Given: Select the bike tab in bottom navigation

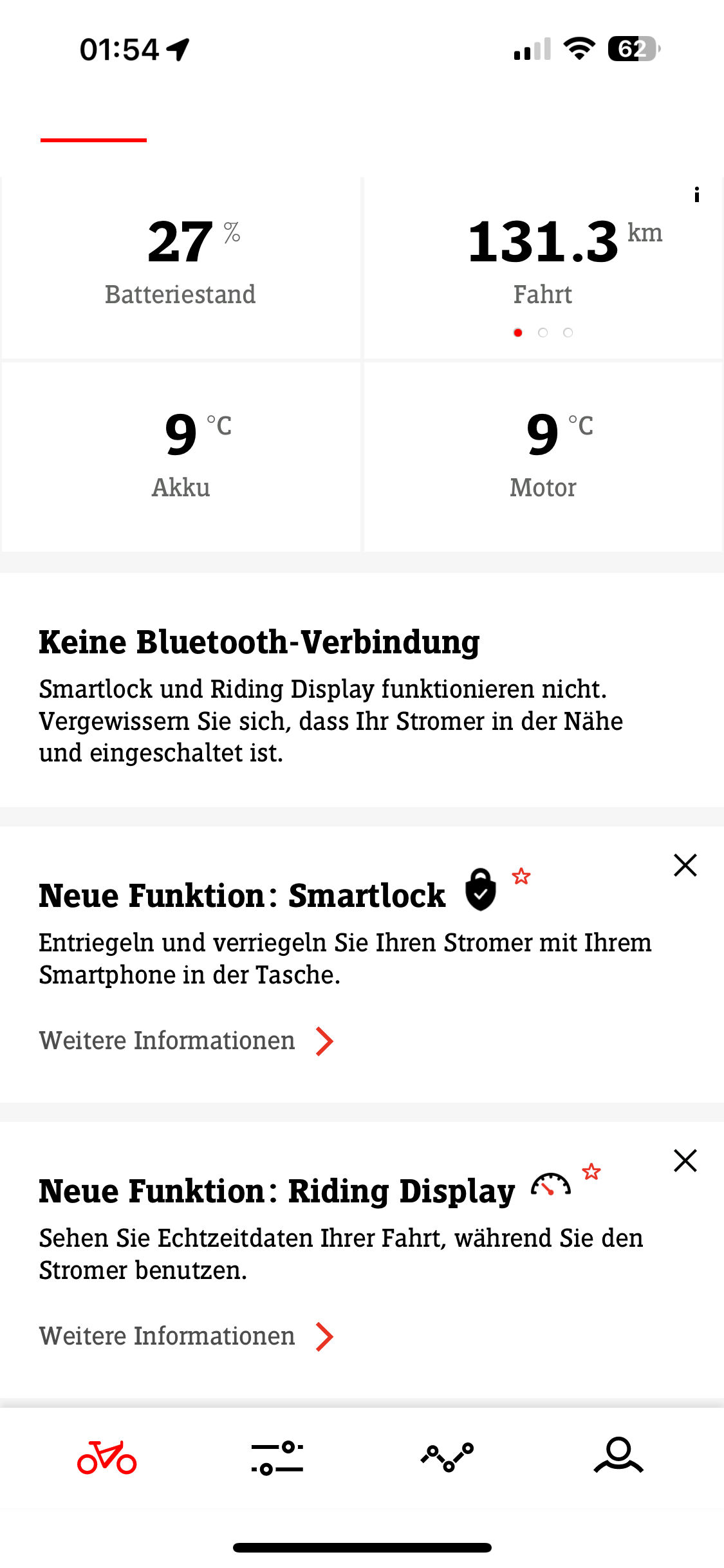Looking at the screenshot, I should (x=107, y=1457).
